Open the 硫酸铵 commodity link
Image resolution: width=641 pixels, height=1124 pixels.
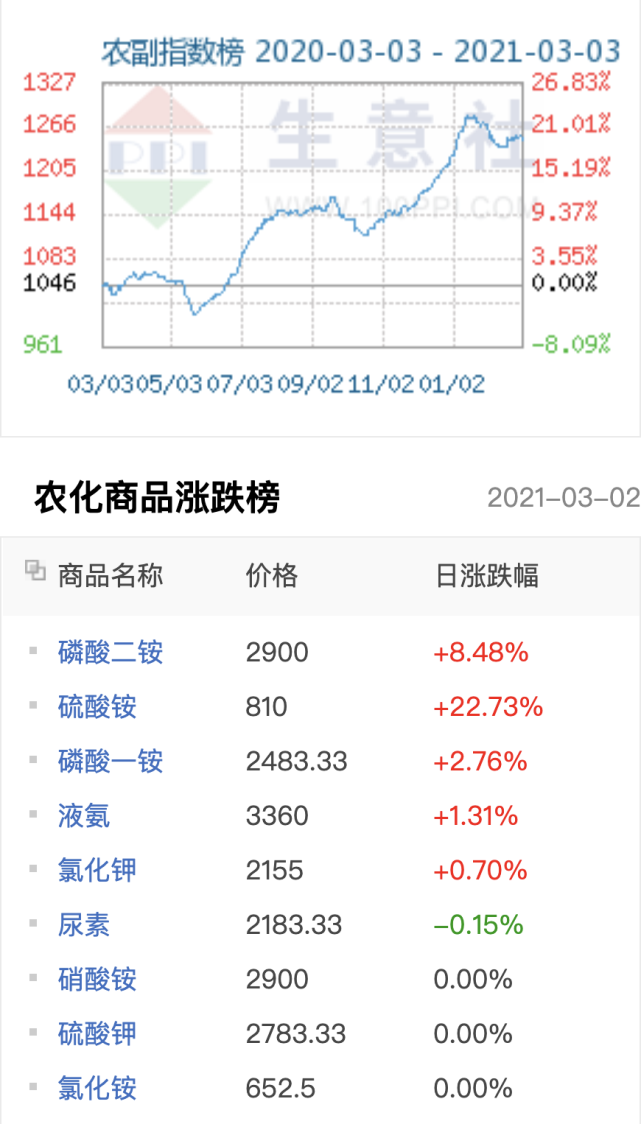point(97,707)
